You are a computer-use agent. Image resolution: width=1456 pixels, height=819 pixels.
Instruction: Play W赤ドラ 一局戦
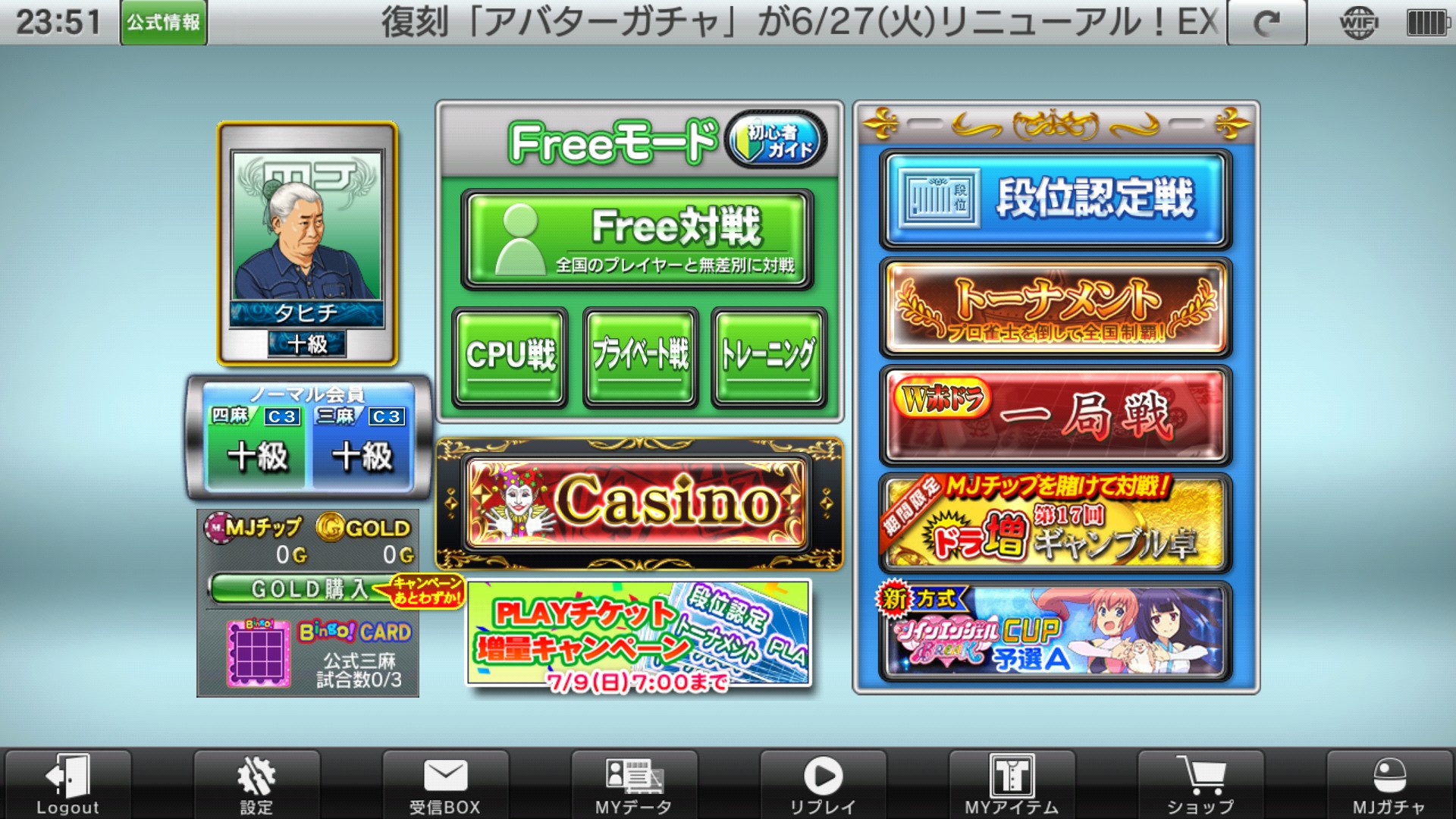[1055, 416]
